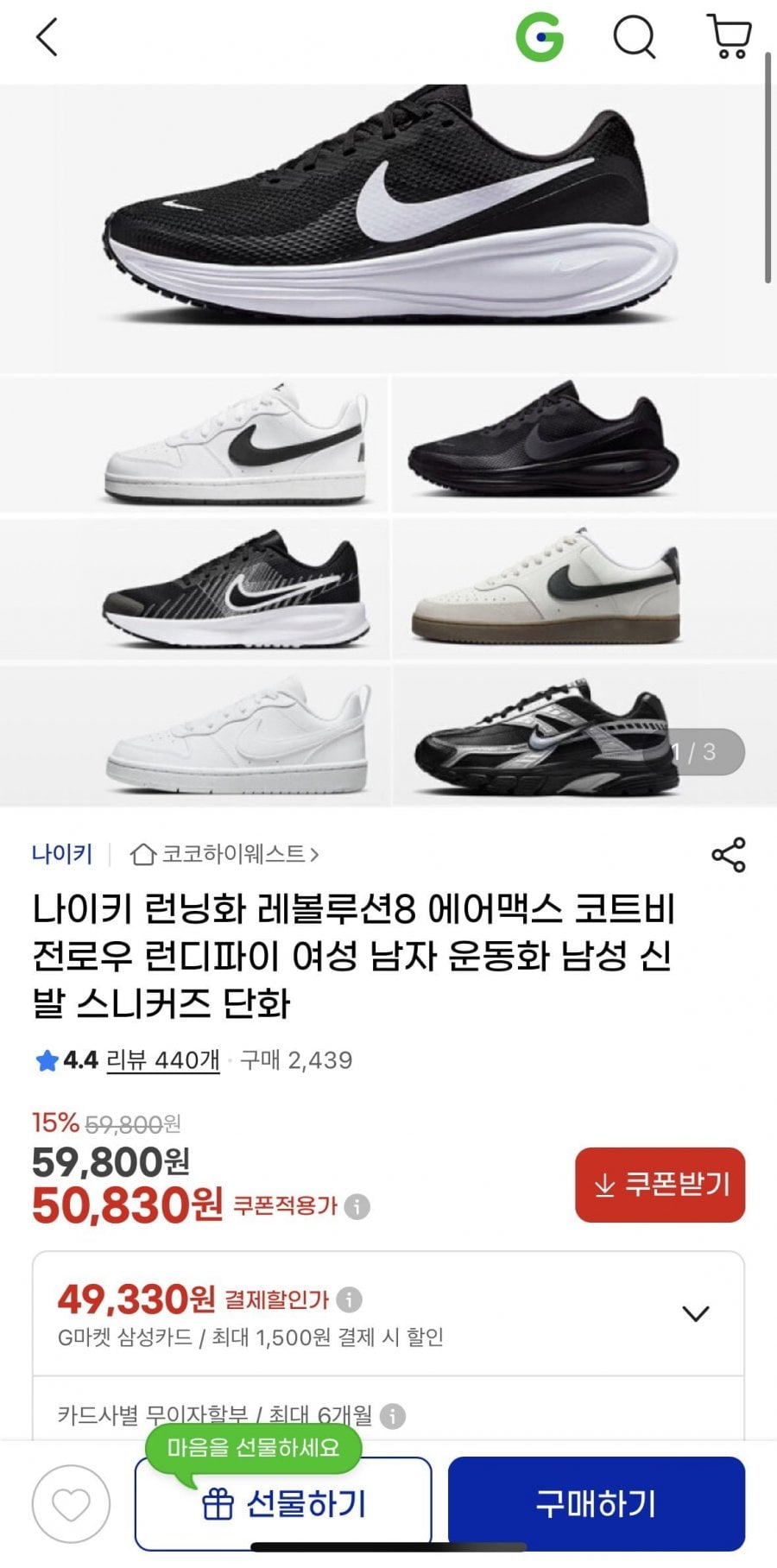Open the Gmarket home logo
Viewport: 777px width, 1568px height.
tap(540, 38)
